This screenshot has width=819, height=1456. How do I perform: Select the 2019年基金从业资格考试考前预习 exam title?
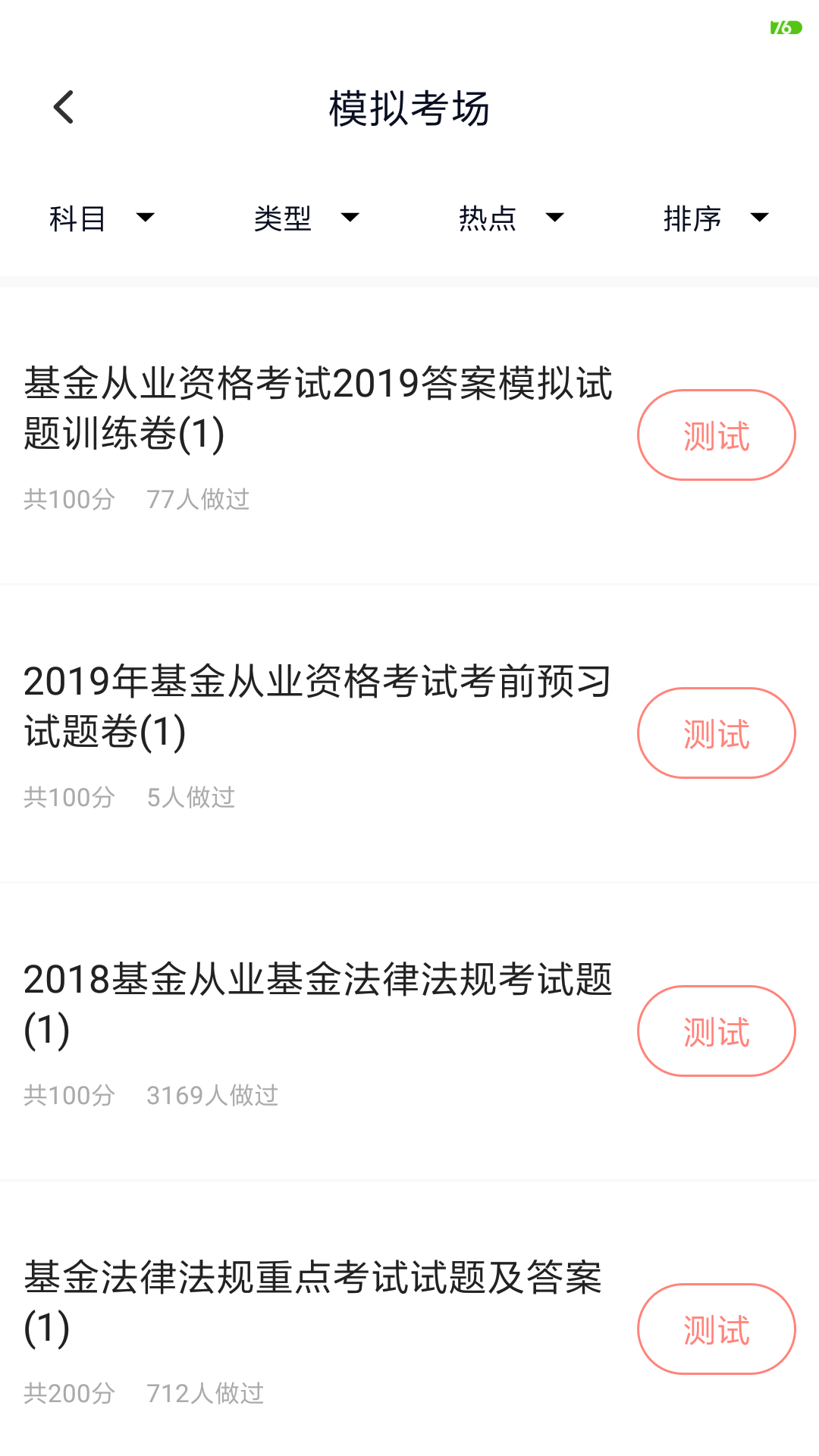pos(318,705)
